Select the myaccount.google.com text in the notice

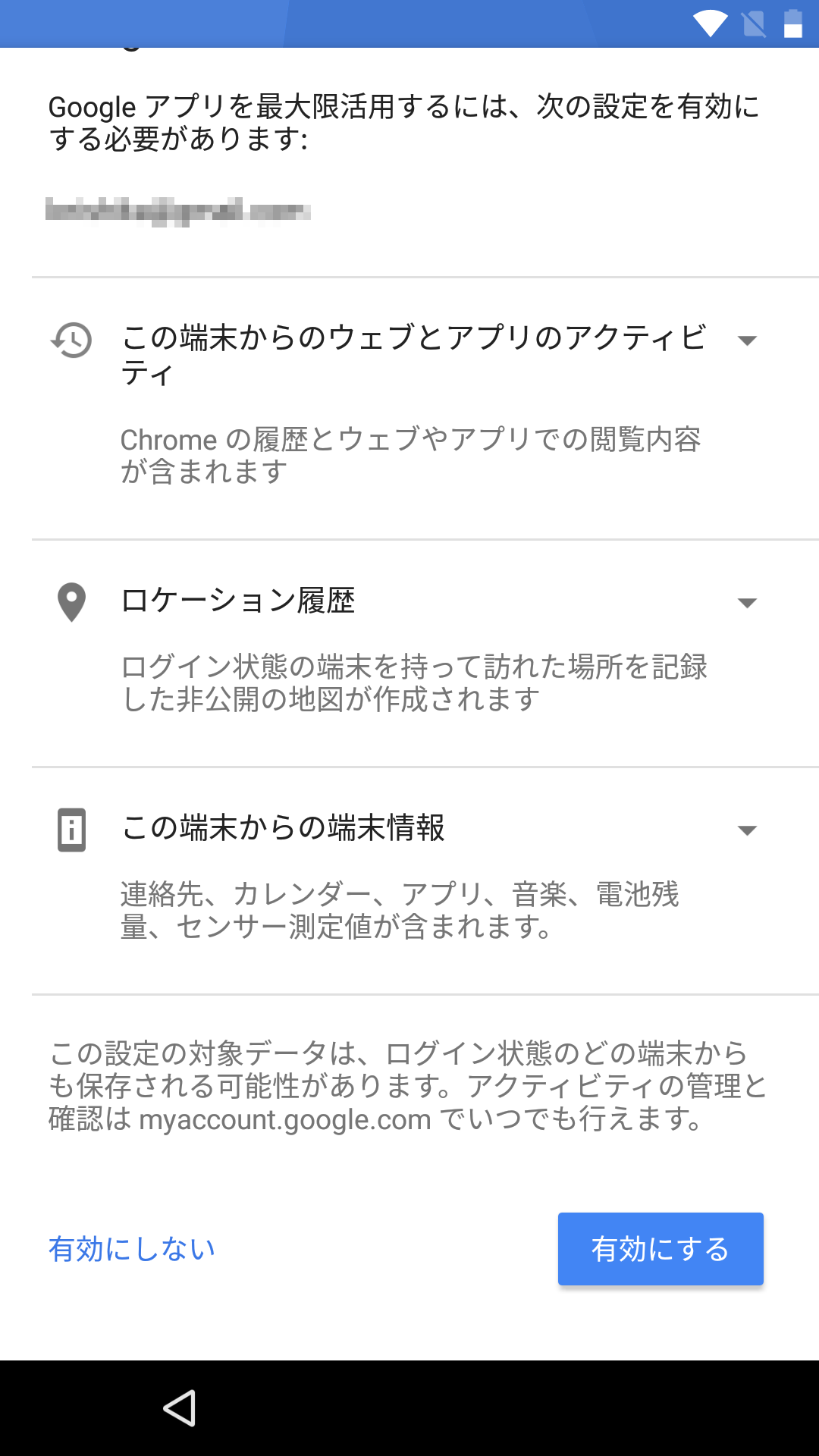pos(282,1121)
